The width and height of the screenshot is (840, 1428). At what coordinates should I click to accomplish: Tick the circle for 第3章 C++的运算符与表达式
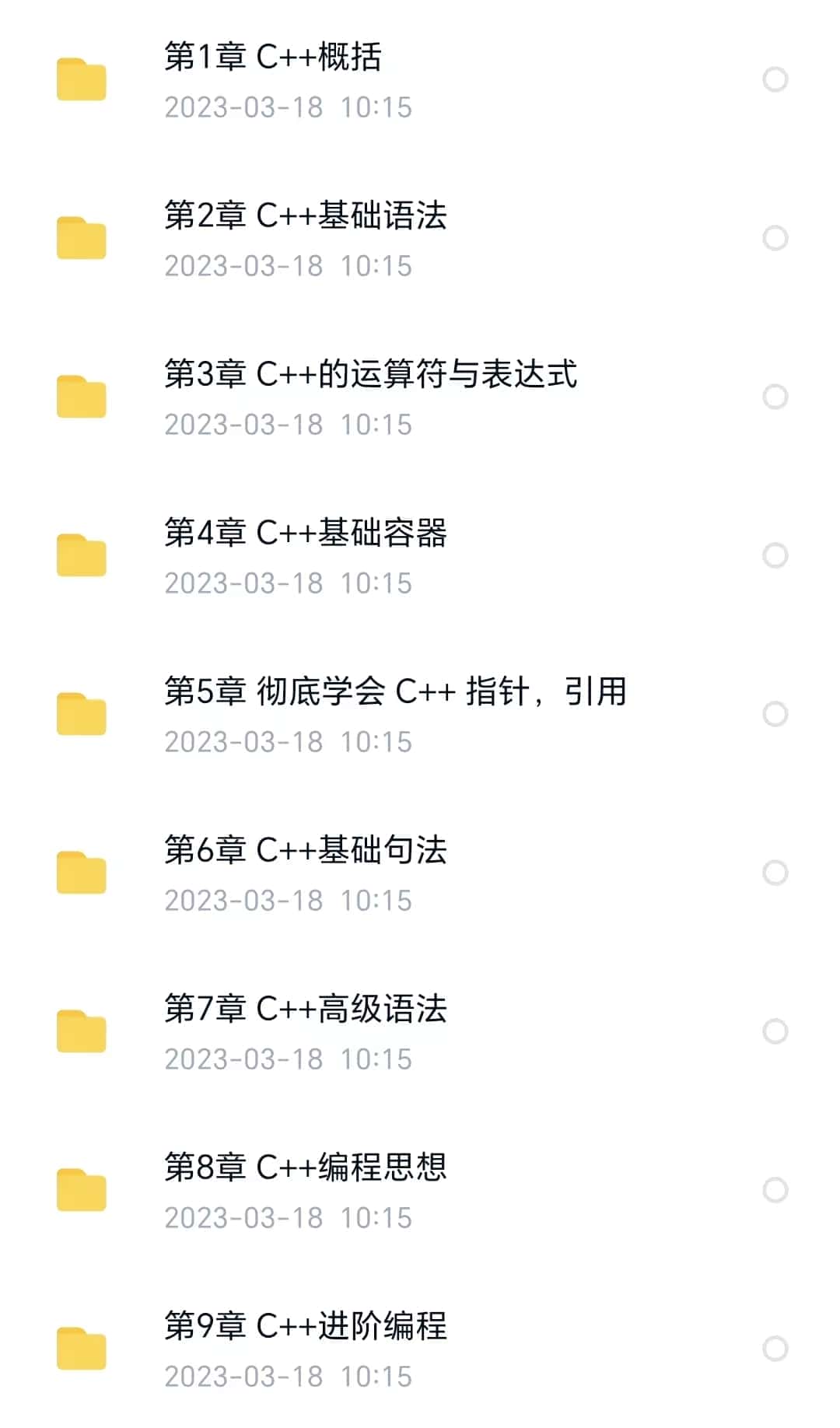pos(775,397)
